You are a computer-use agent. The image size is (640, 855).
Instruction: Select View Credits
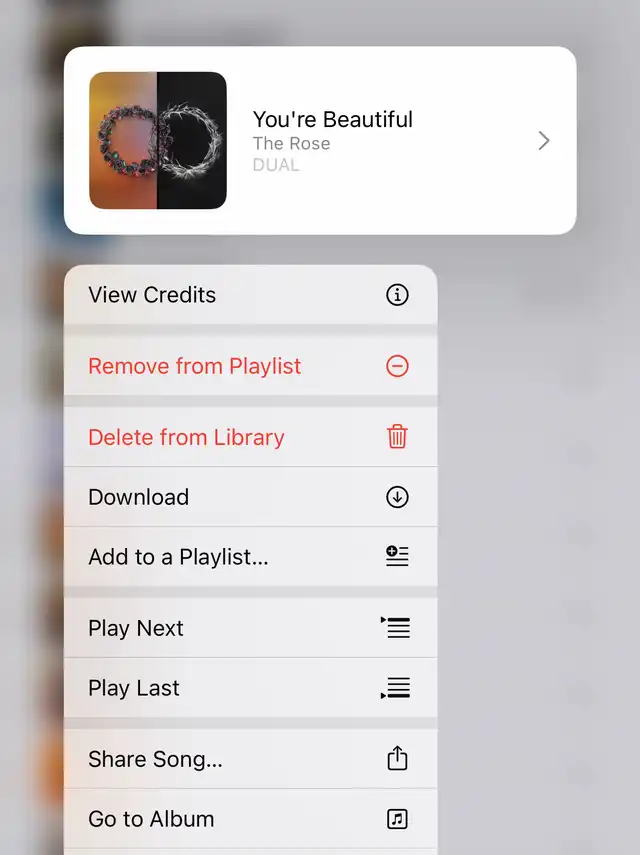click(x=250, y=295)
